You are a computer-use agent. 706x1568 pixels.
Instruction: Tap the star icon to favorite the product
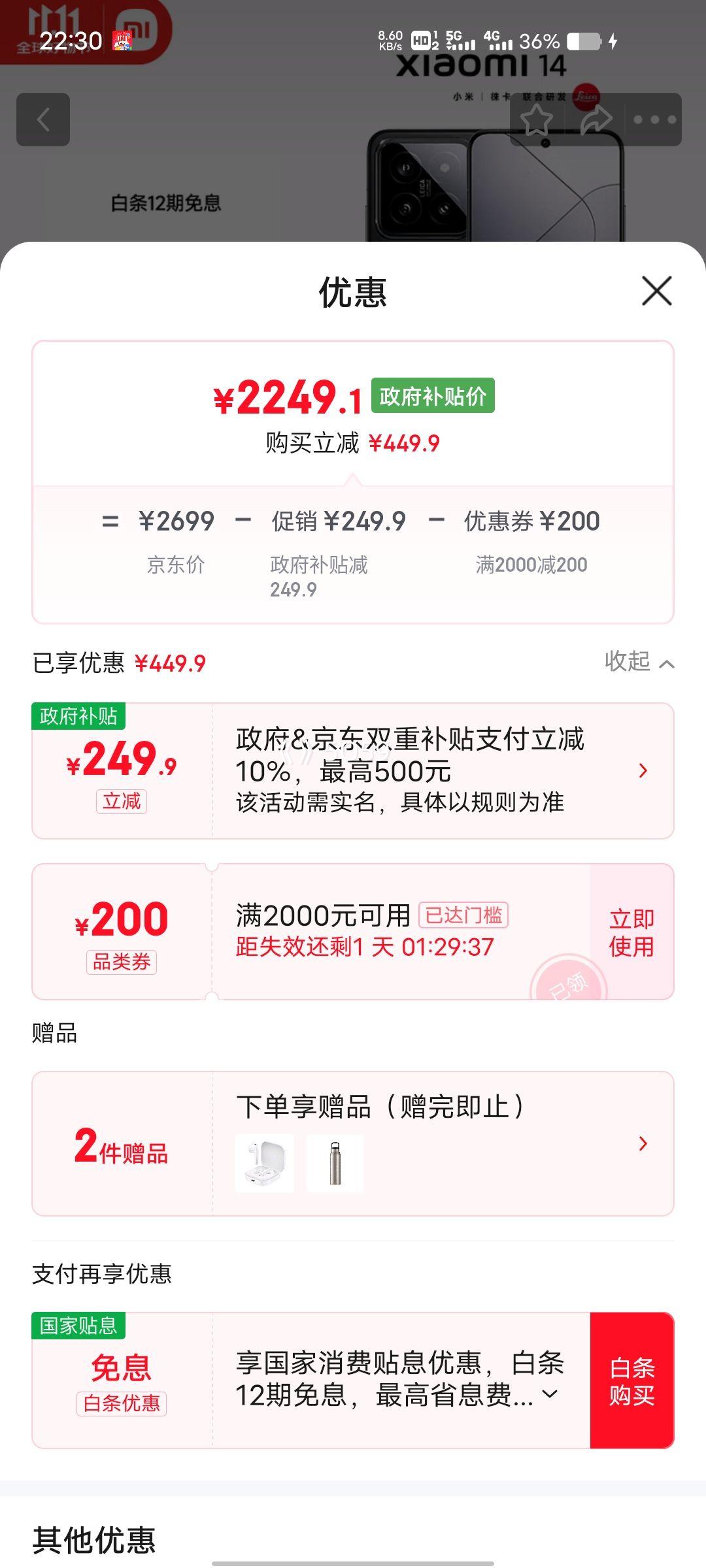tap(536, 121)
